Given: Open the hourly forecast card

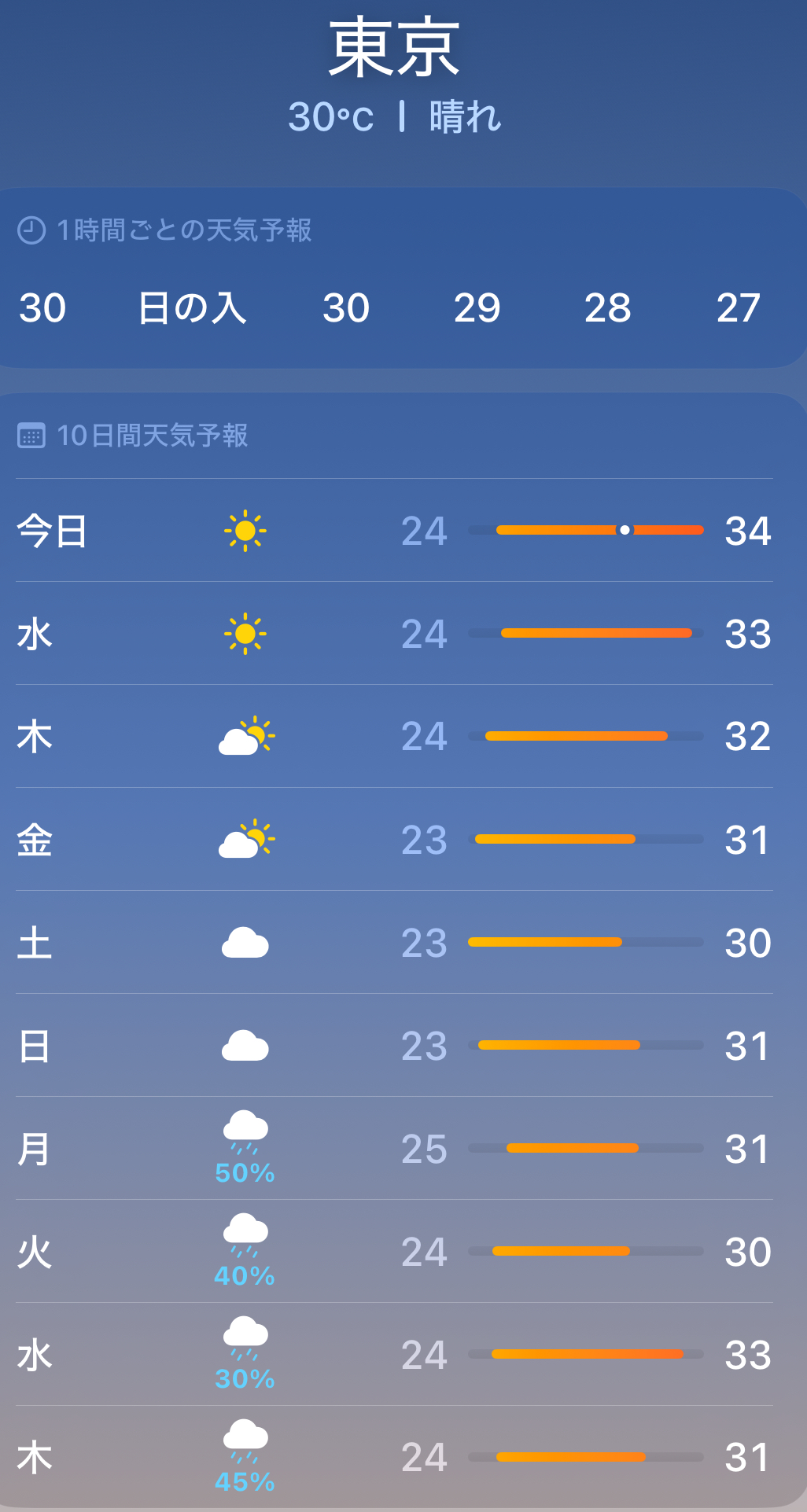Looking at the screenshot, I should tap(402, 278).
